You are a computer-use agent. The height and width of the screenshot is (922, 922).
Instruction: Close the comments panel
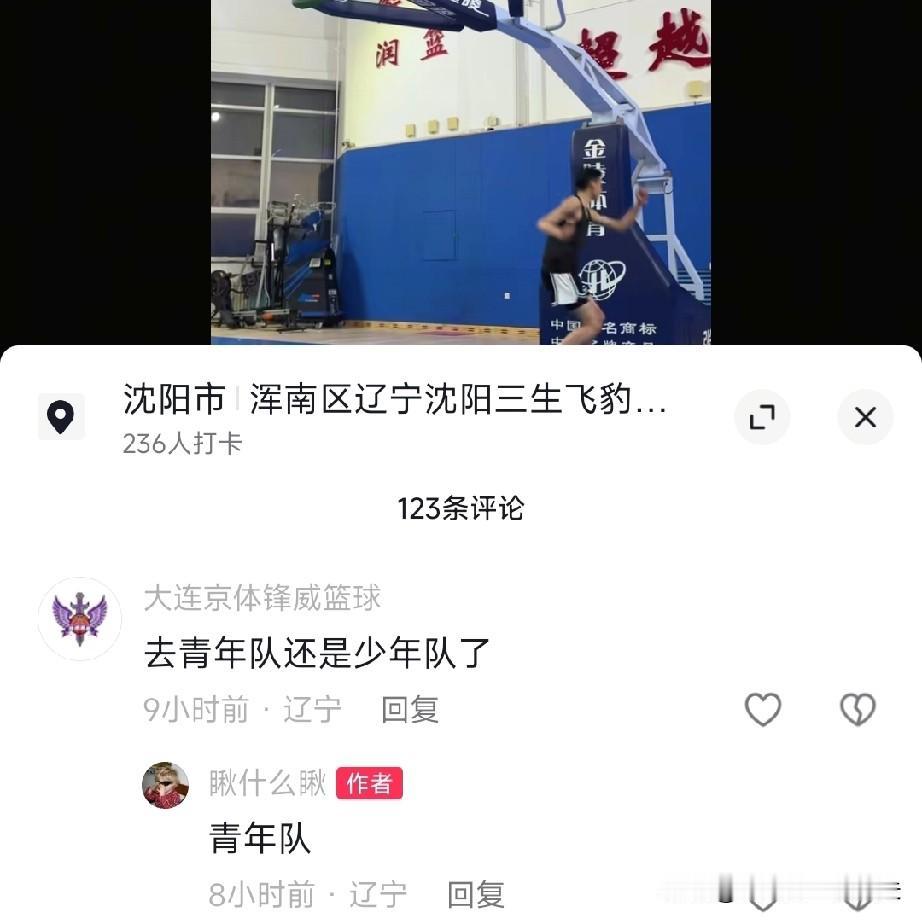click(x=865, y=417)
